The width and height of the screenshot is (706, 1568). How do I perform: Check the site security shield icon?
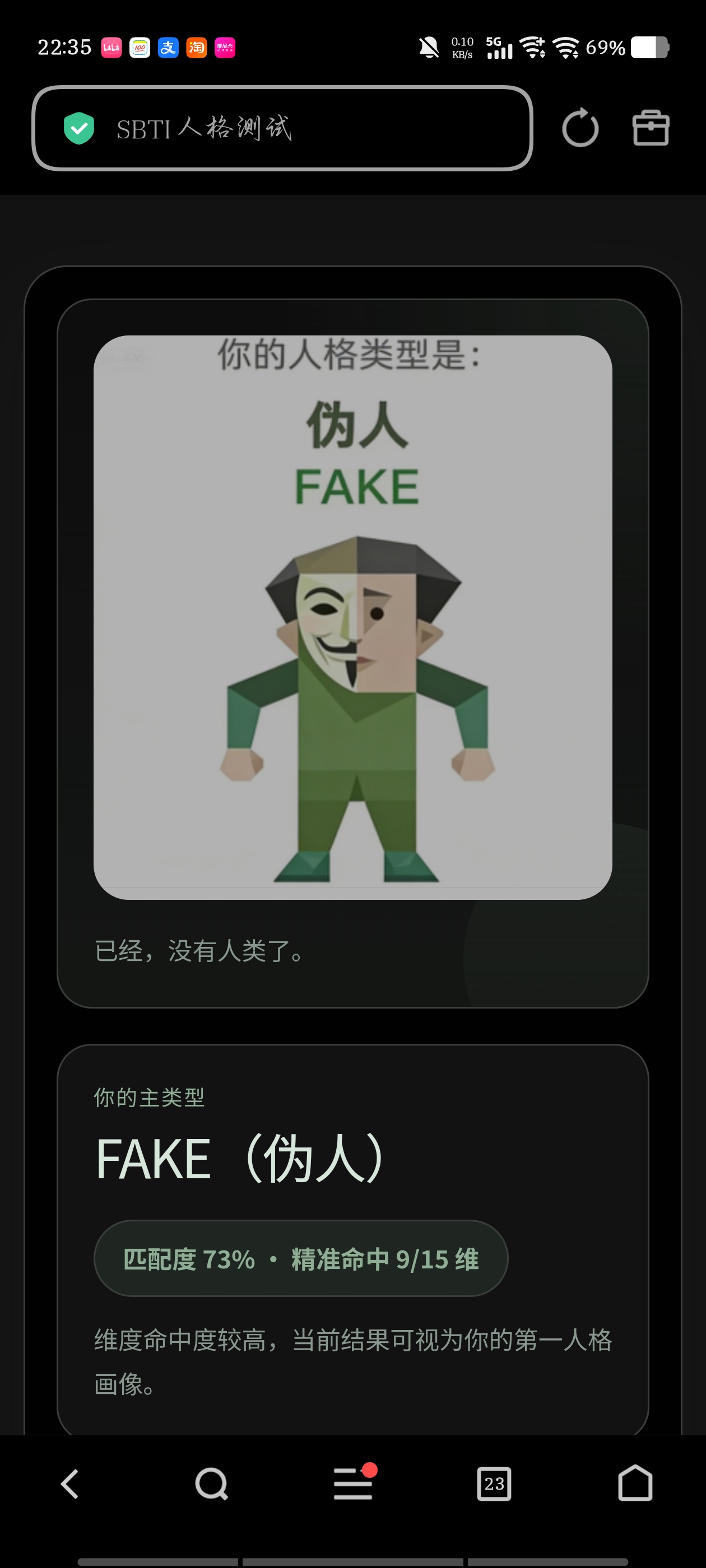coord(79,128)
